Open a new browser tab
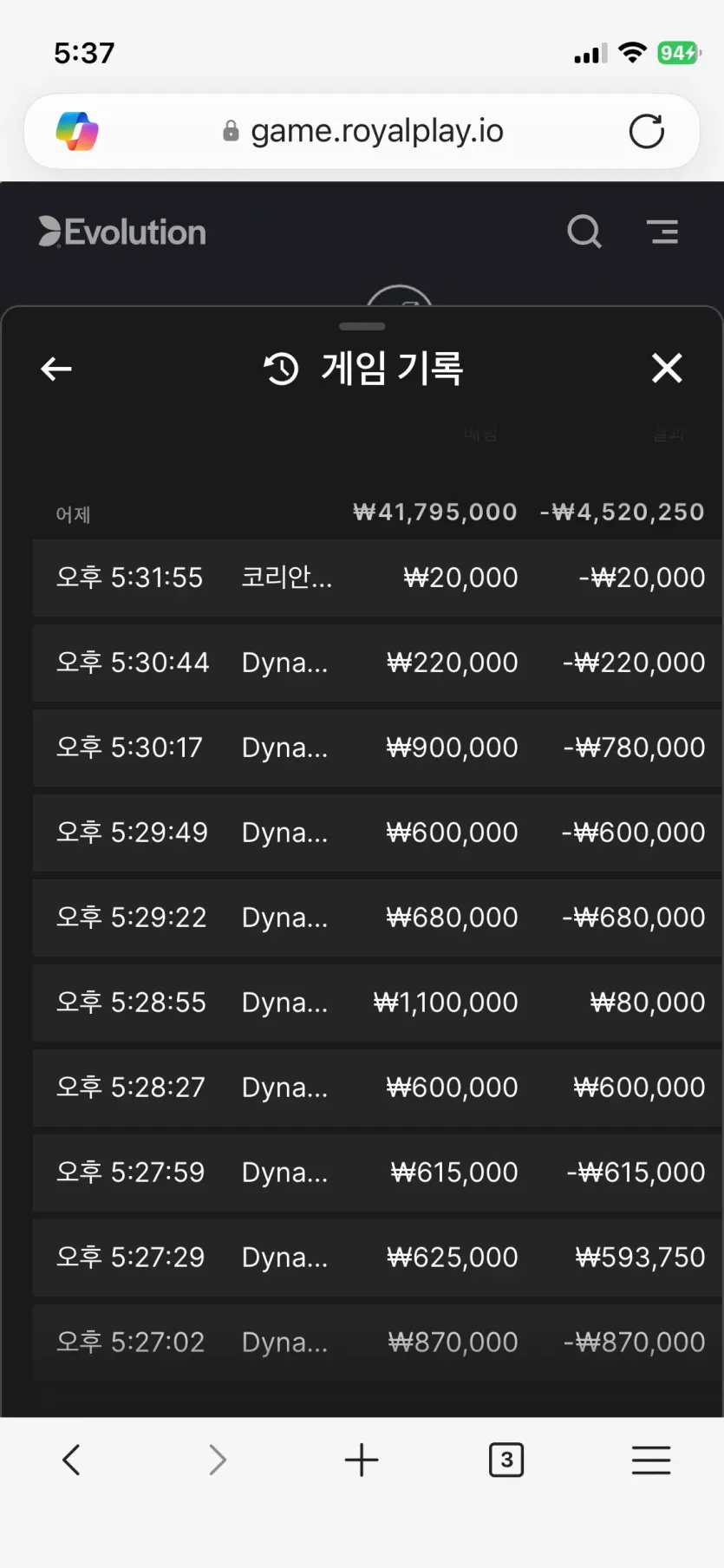Screen dimensions: 724x1568 (362, 1460)
